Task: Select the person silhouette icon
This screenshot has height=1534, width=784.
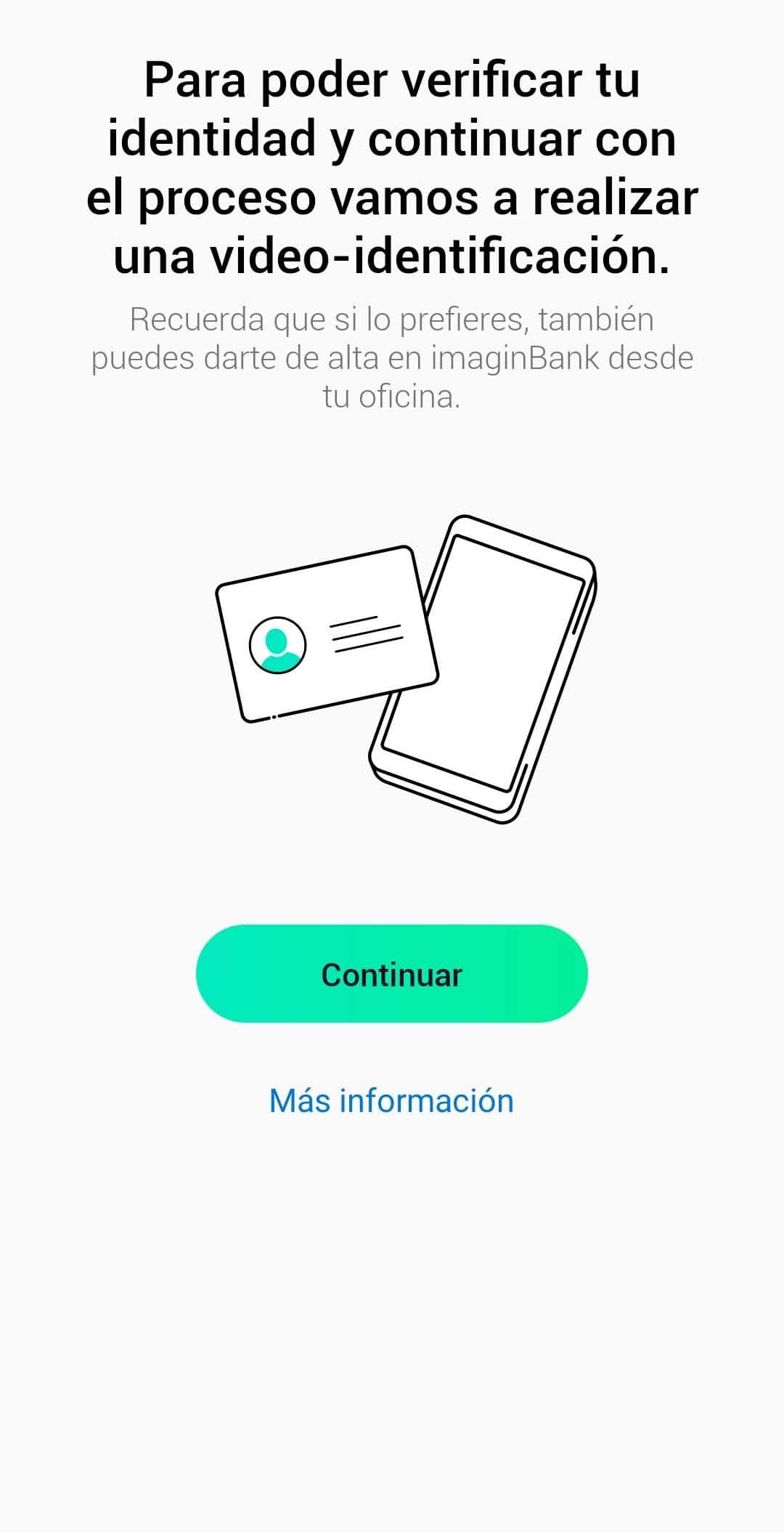Action: coord(278,646)
